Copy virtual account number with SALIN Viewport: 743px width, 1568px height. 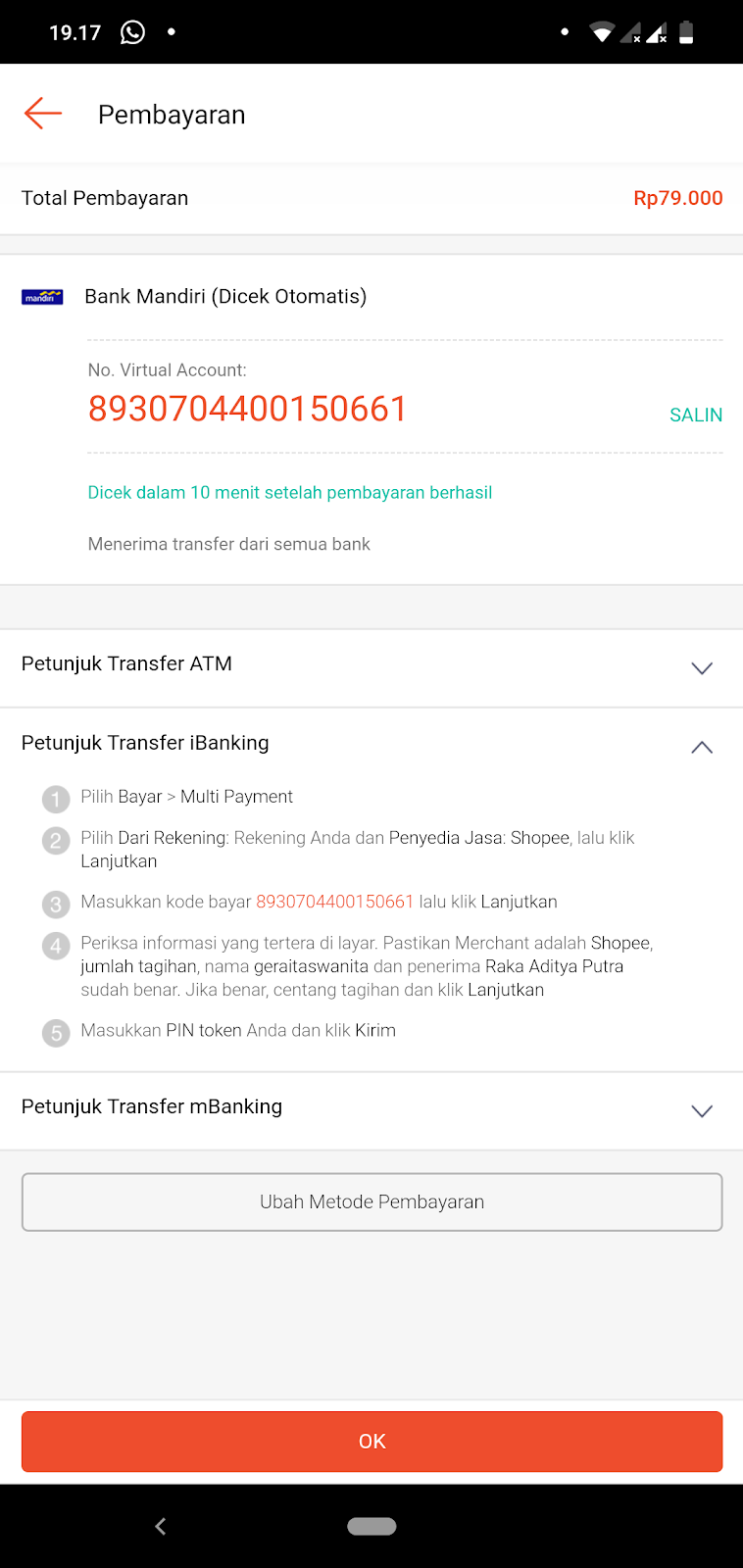click(x=695, y=415)
